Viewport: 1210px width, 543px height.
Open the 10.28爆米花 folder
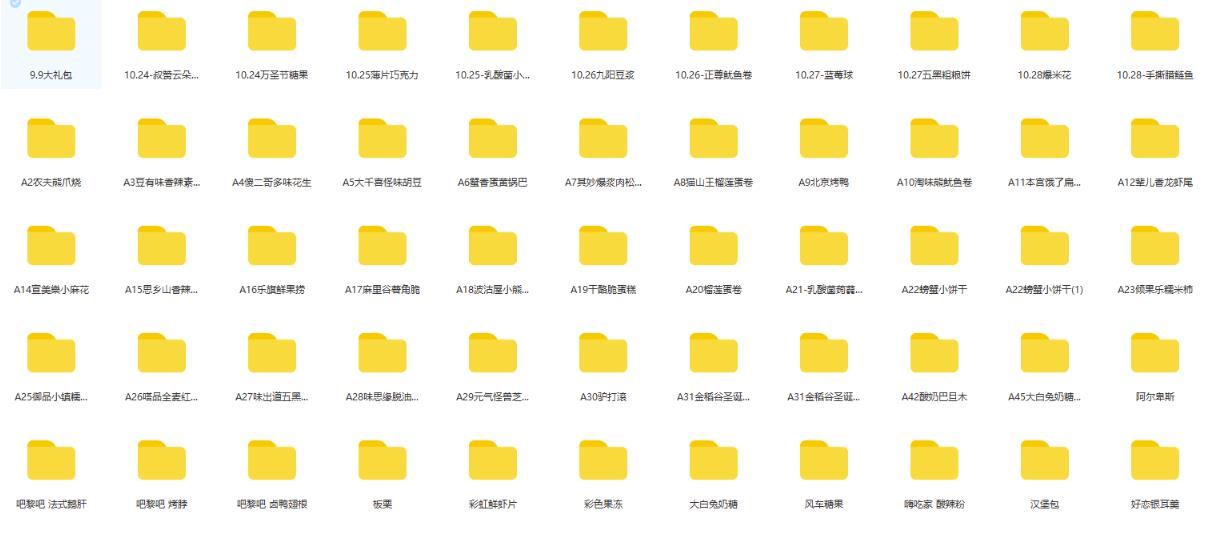click(1044, 32)
